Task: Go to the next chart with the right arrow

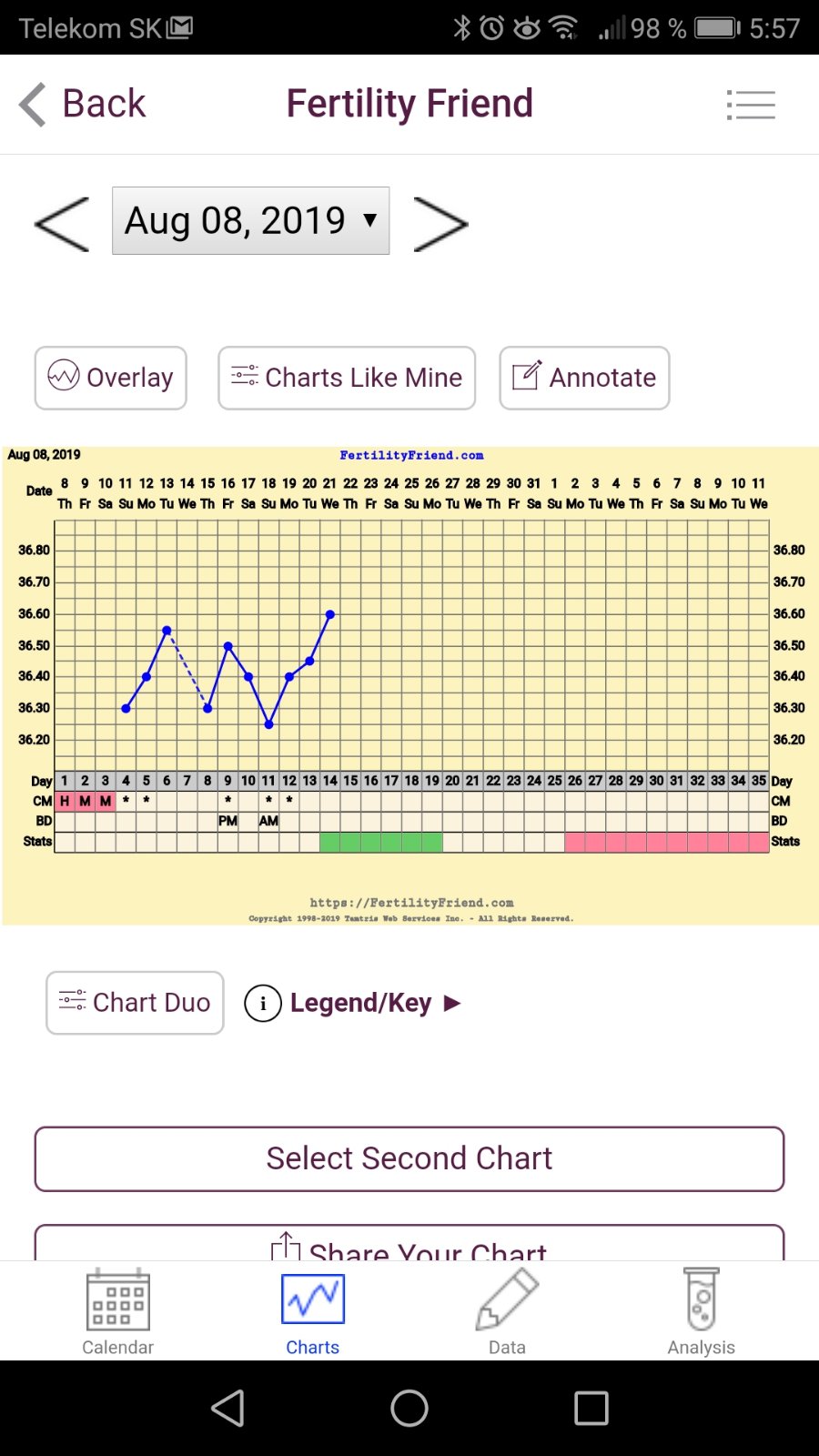Action: (x=440, y=223)
